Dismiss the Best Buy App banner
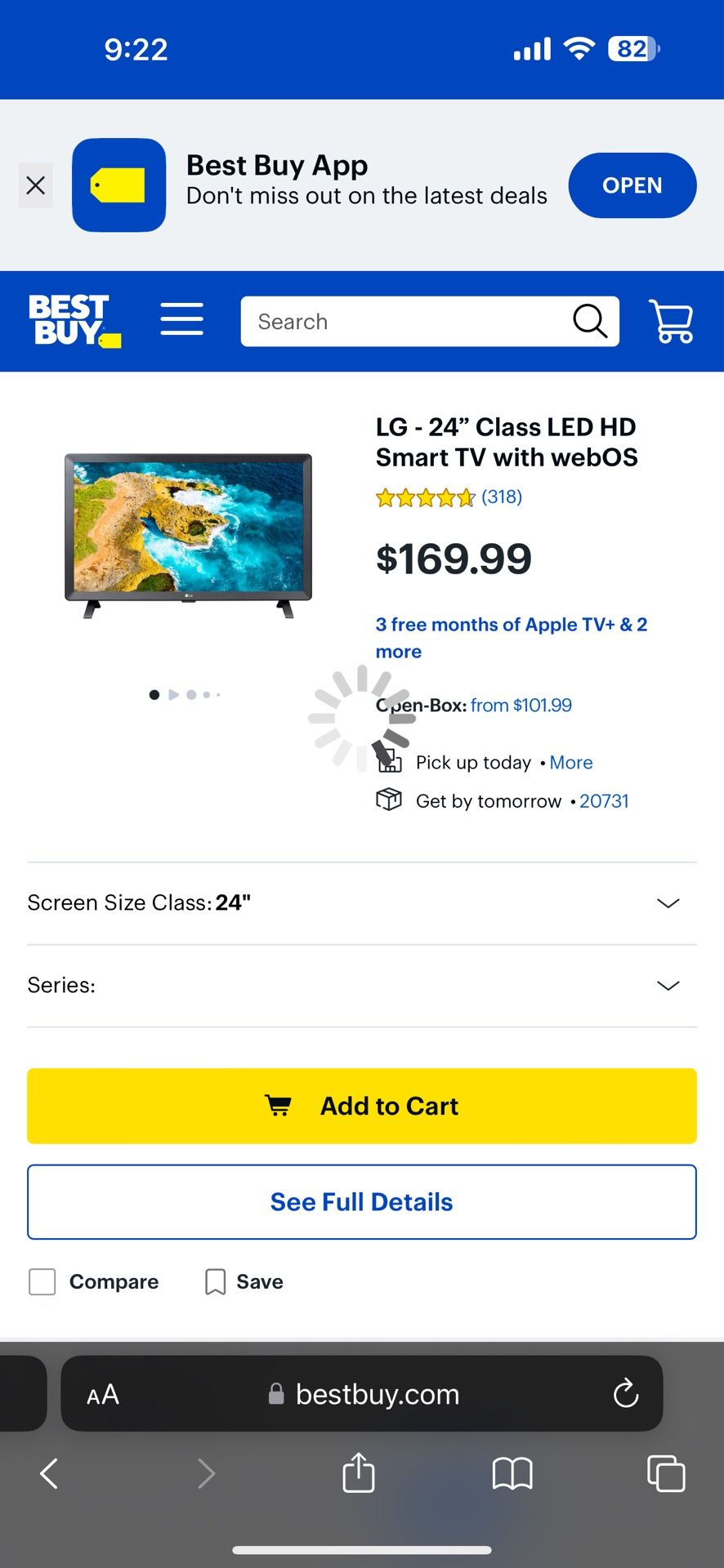 pyautogui.click(x=35, y=185)
